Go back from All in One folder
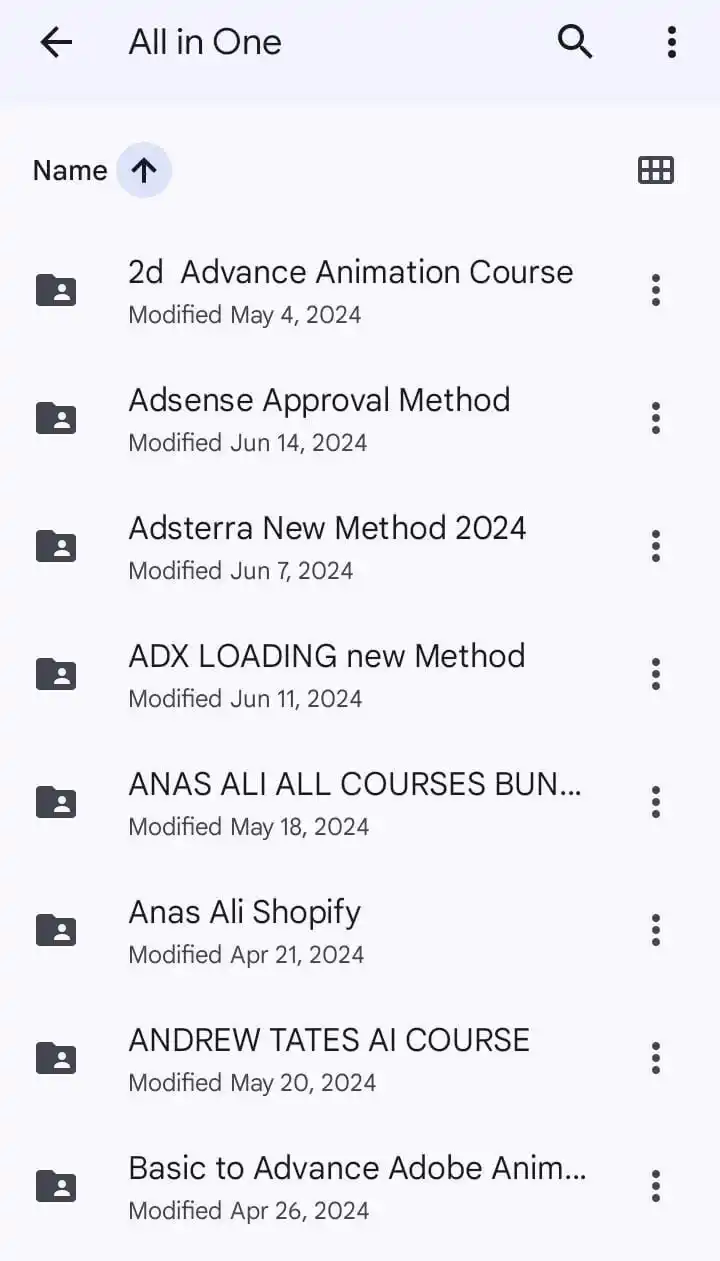 coord(56,42)
